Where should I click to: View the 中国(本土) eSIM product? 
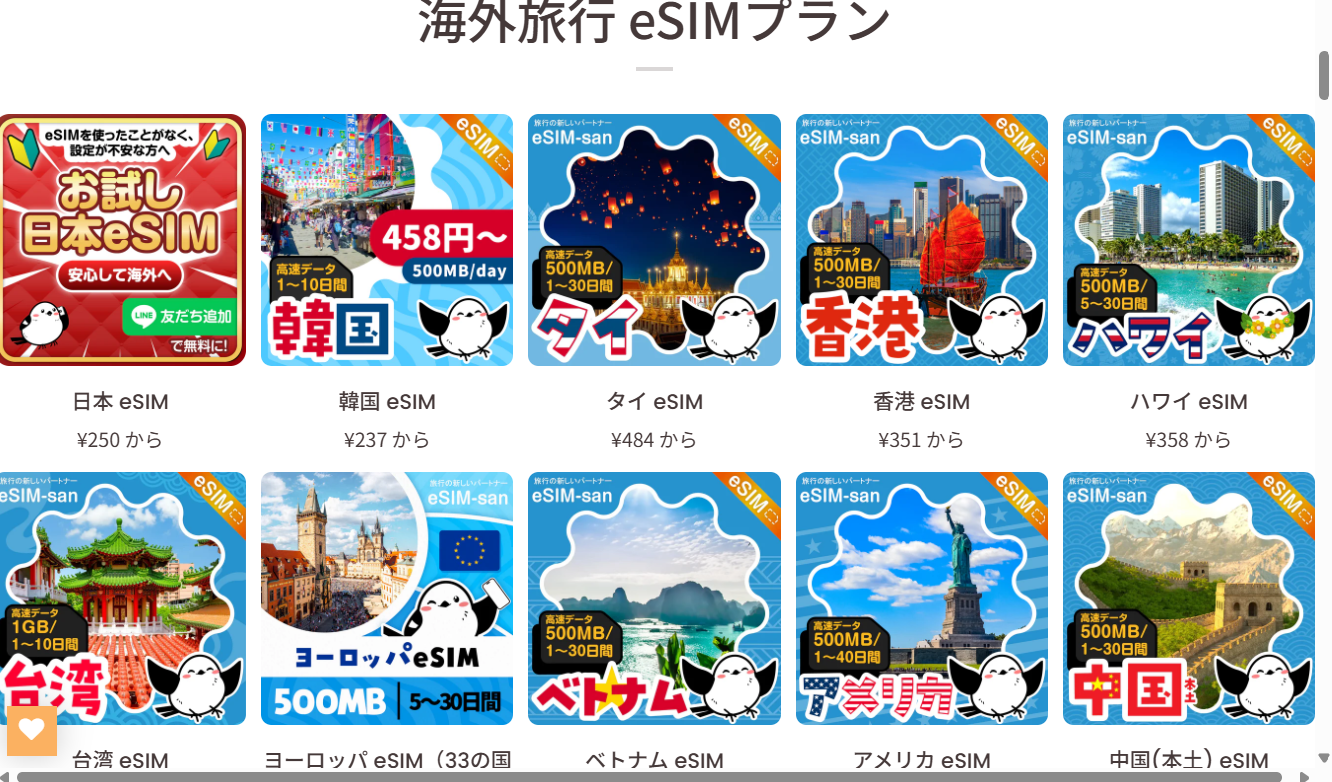(1188, 598)
